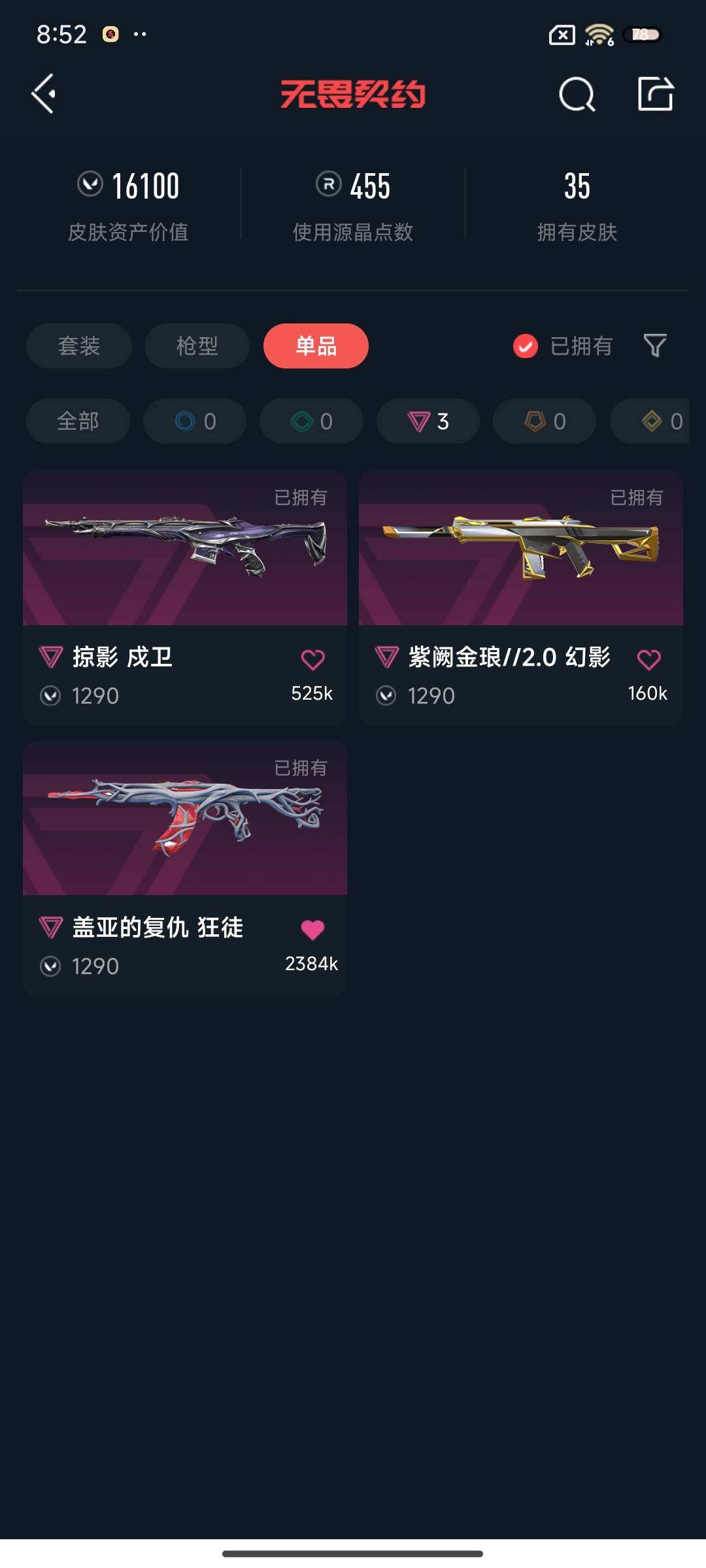Open the filter funnel icon
This screenshot has width=706, height=1568.
[654, 346]
